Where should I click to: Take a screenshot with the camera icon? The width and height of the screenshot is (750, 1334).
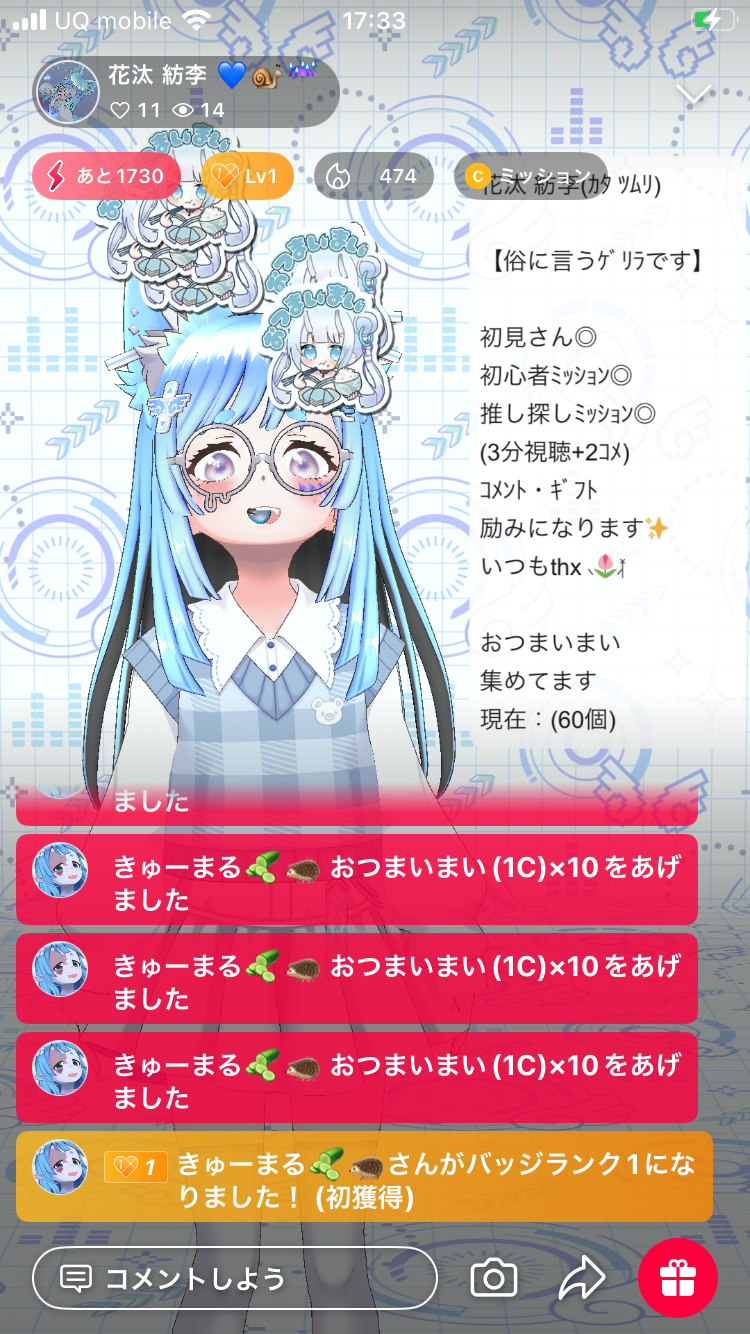tap(494, 1277)
